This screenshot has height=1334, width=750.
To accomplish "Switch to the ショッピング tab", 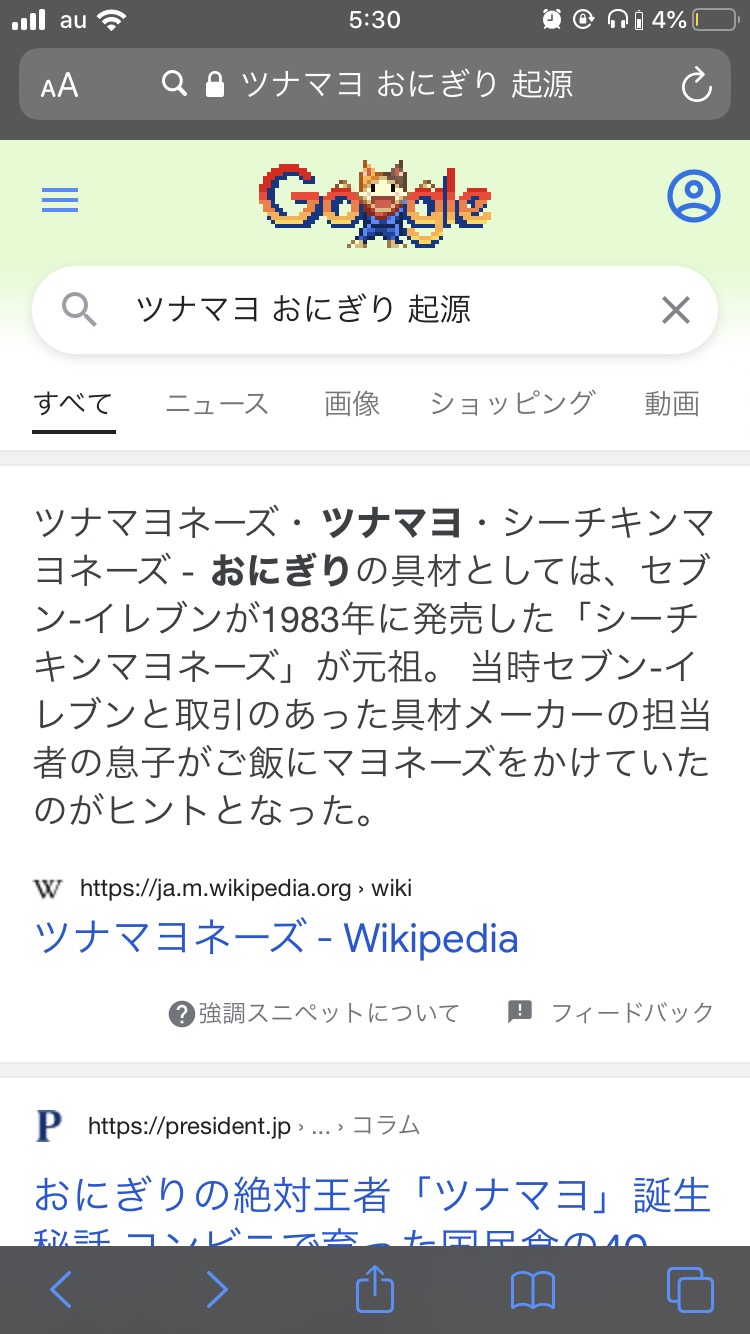I will (x=512, y=404).
